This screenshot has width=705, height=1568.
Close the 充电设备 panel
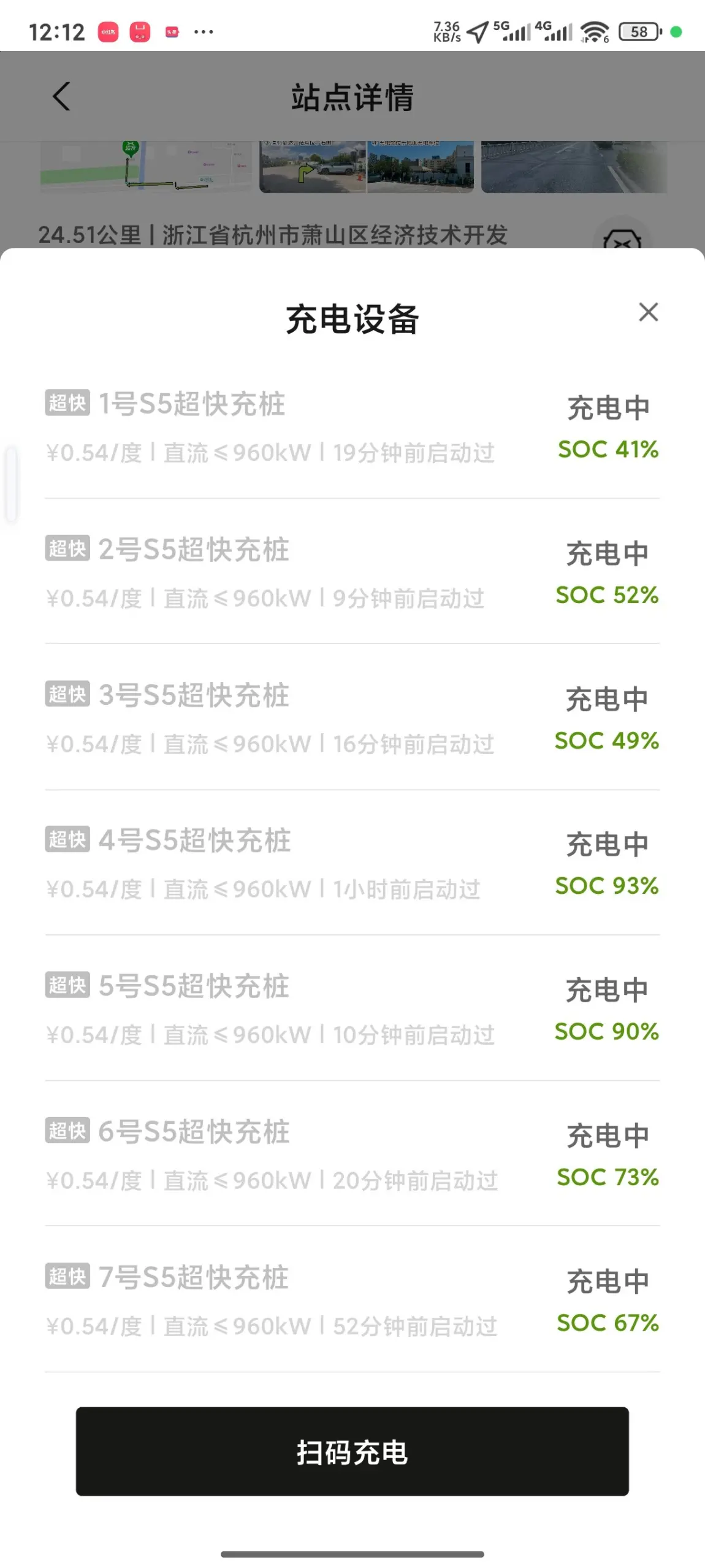(648, 312)
